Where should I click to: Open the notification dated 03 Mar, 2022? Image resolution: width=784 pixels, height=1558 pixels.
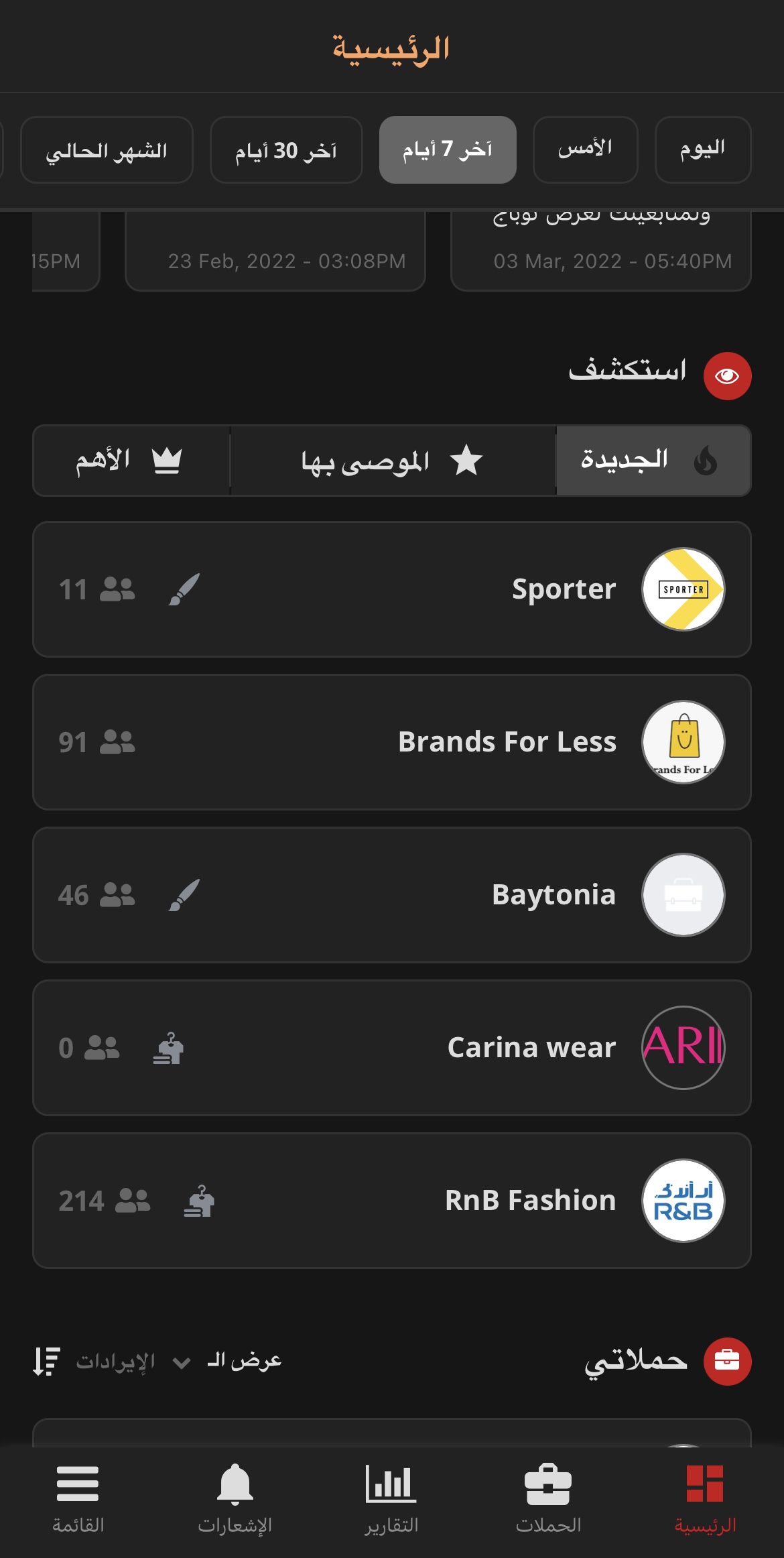pos(601,251)
